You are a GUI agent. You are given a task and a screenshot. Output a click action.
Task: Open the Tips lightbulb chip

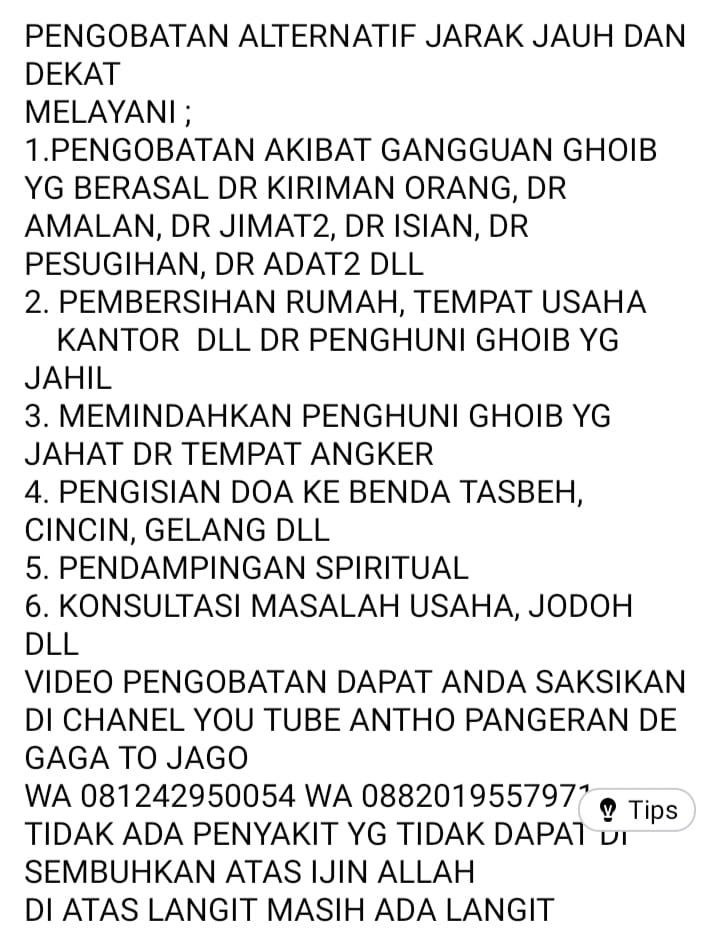coord(638,809)
